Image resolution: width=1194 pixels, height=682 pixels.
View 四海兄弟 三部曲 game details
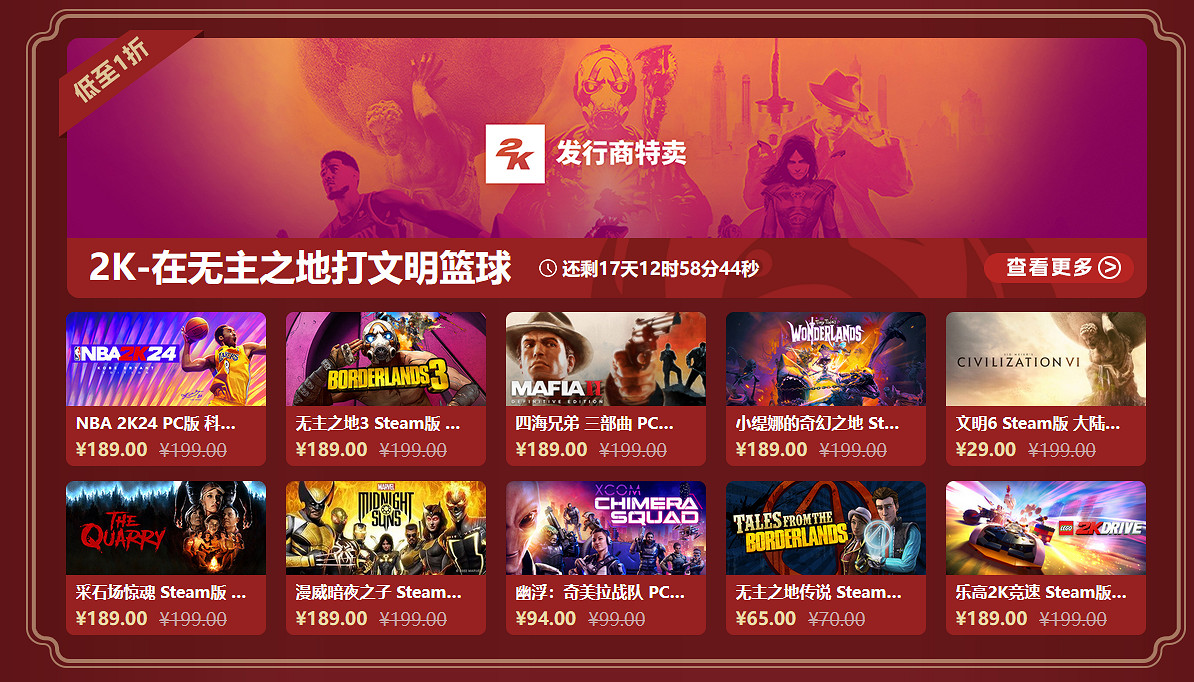pyautogui.click(x=606, y=387)
